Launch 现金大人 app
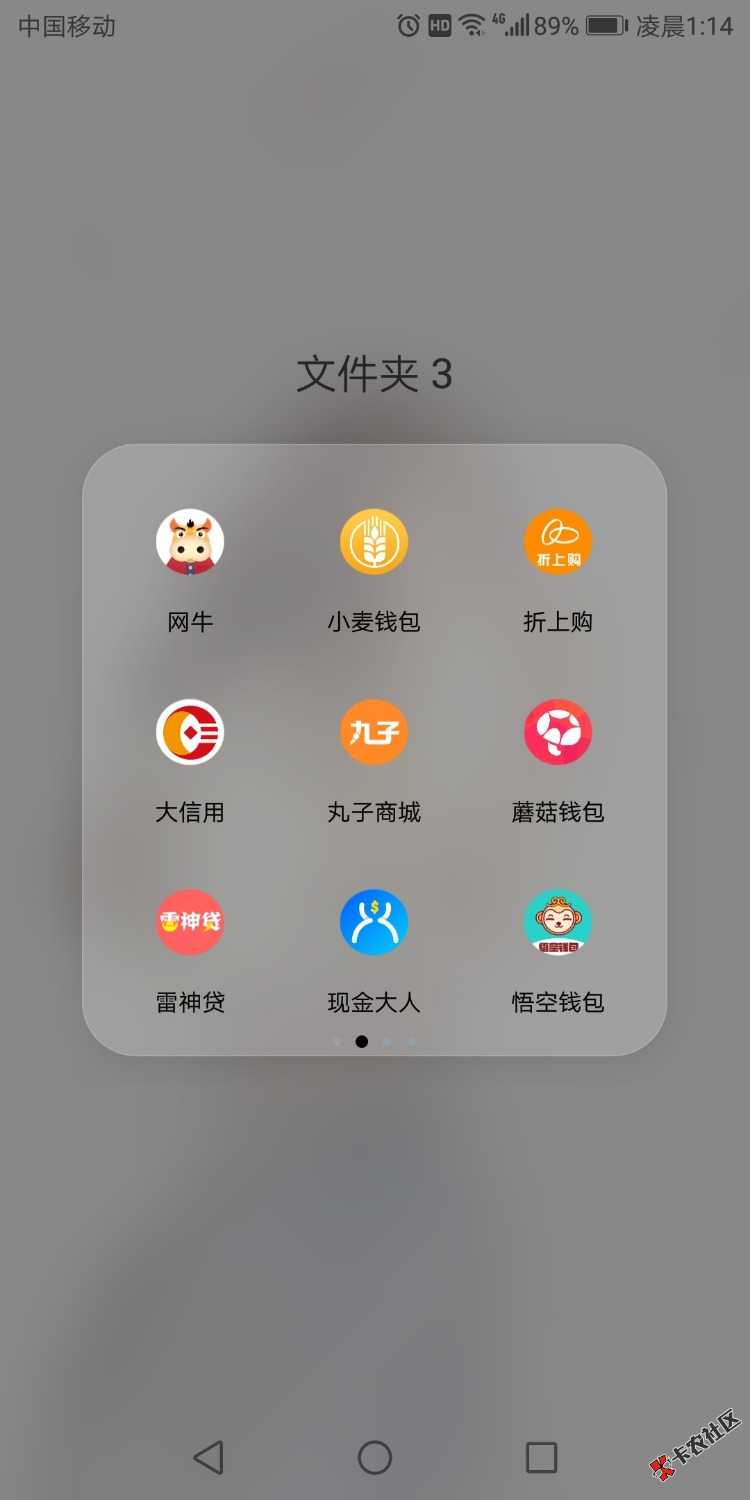 tap(374, 922)
